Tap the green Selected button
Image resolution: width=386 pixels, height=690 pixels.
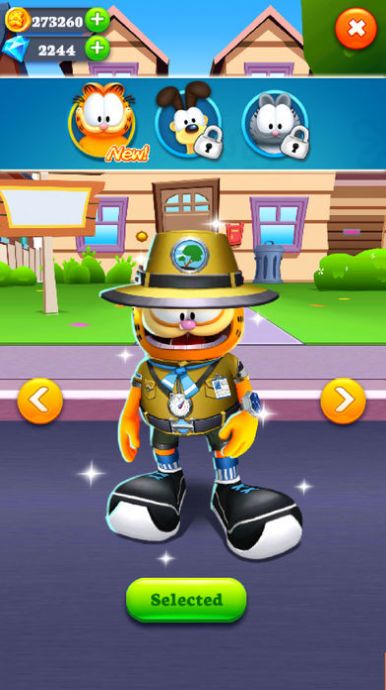[187, 600]
